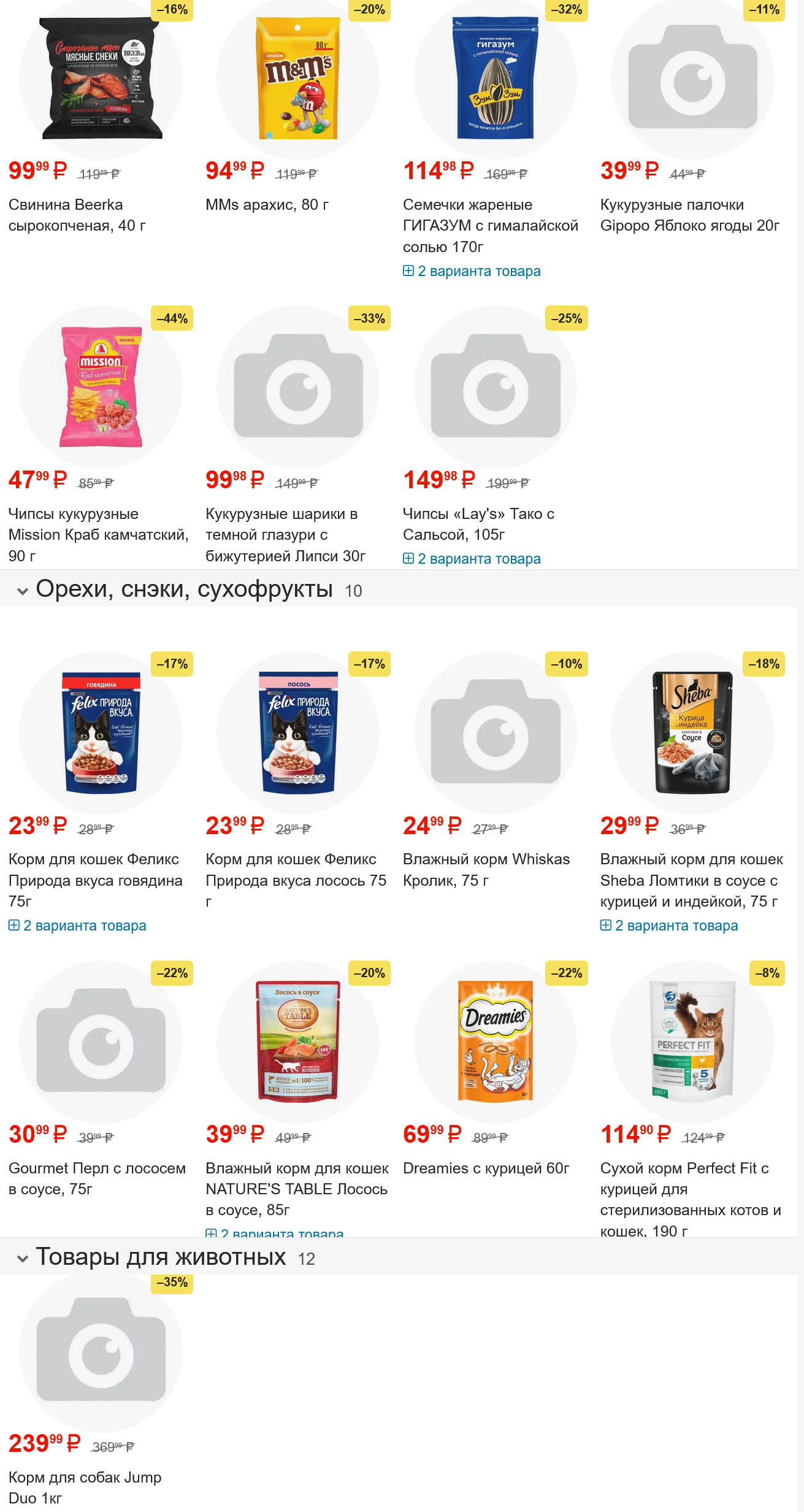The height and width of the screenshot is (1512, 804).
Task: Collapse the Орехи, снэки, сухофрукты section
Action: (x=23, y=591)
